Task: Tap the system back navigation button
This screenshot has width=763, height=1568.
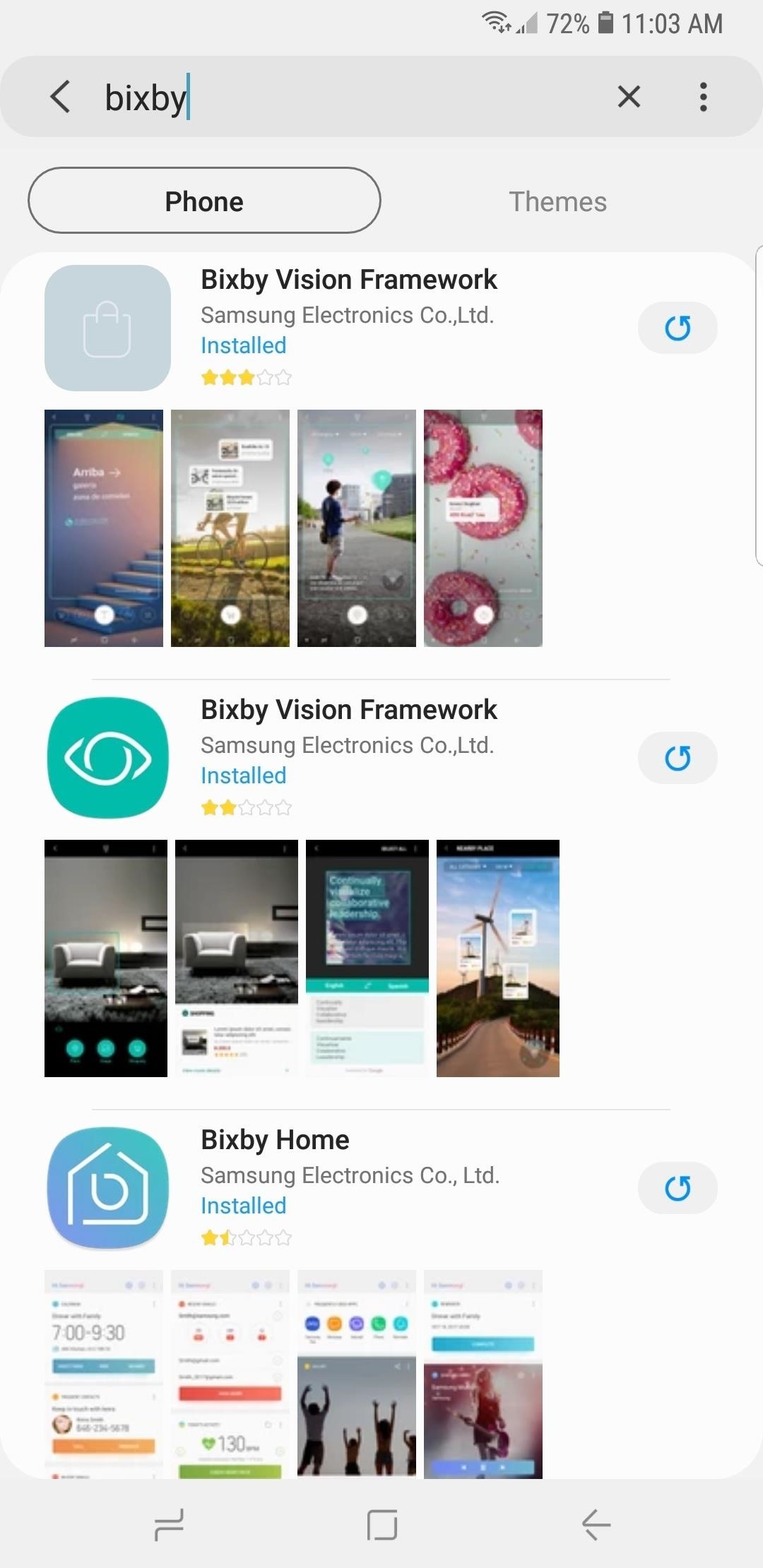Action: click(596, 1524)
